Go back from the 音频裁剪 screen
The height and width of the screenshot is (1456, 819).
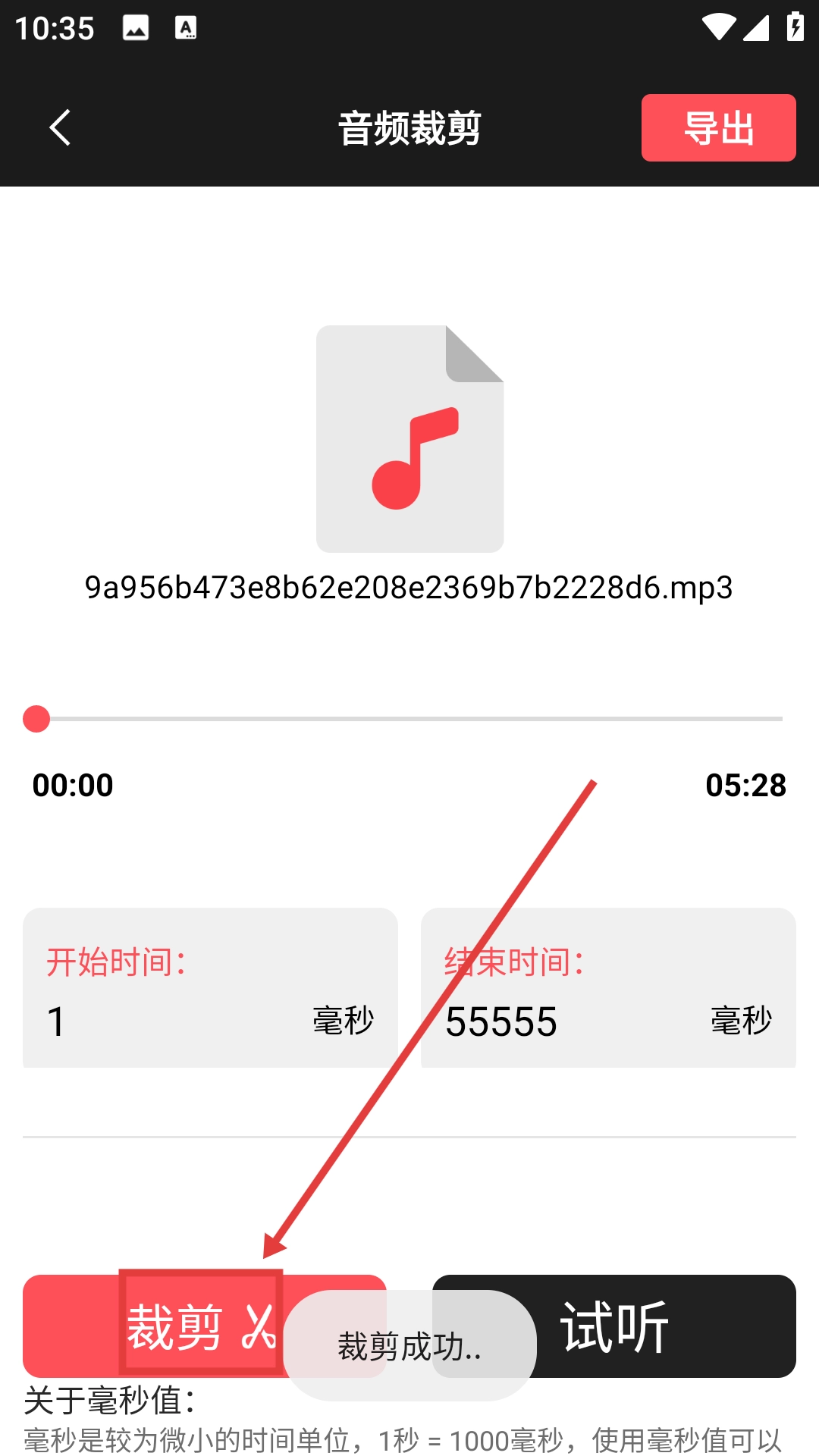point(60,127)
